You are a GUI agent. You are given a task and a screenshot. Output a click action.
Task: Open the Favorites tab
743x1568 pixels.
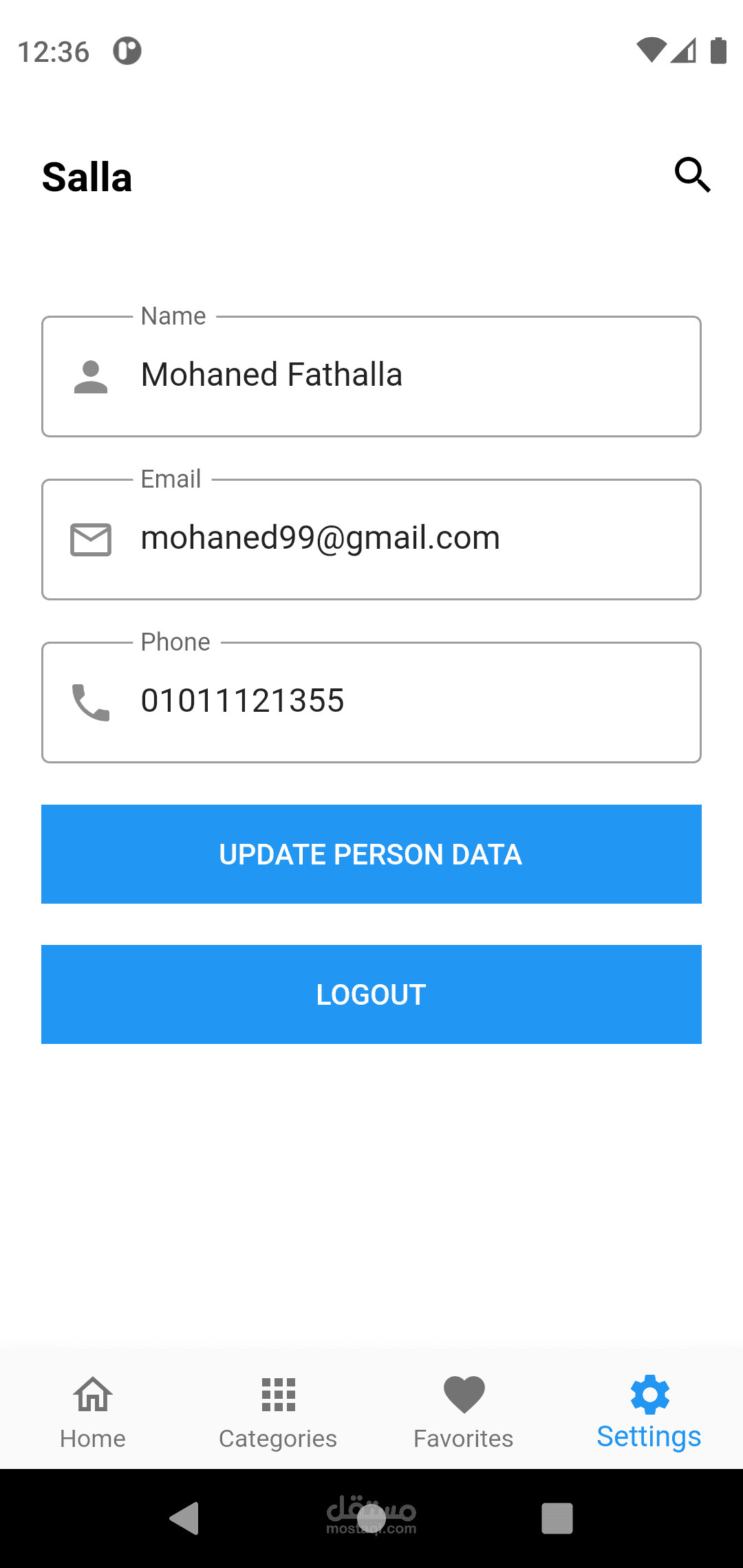[x=464, y=1413]
